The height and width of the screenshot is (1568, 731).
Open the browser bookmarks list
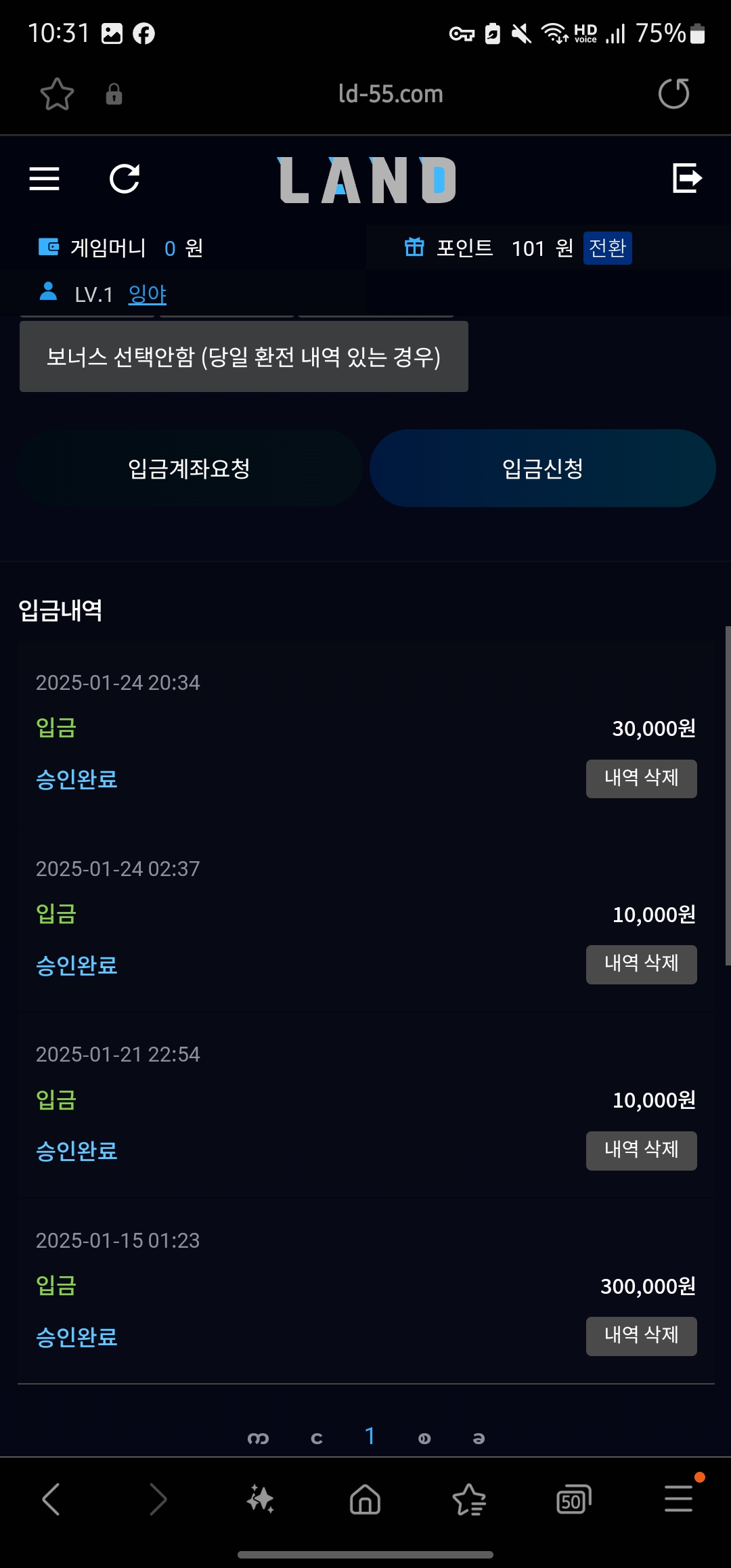click(469, 1499)
